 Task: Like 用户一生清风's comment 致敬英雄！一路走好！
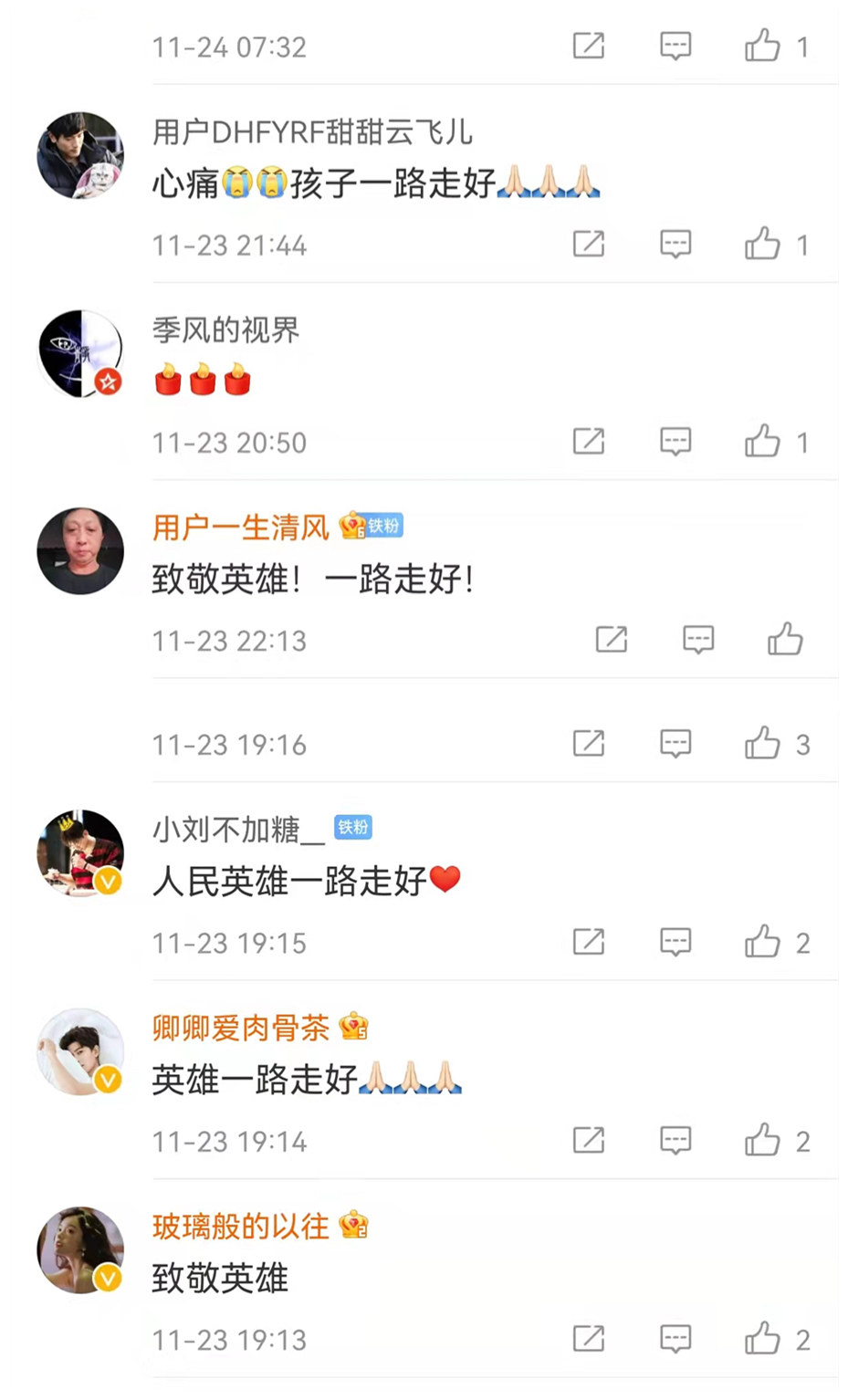point(785,640)
